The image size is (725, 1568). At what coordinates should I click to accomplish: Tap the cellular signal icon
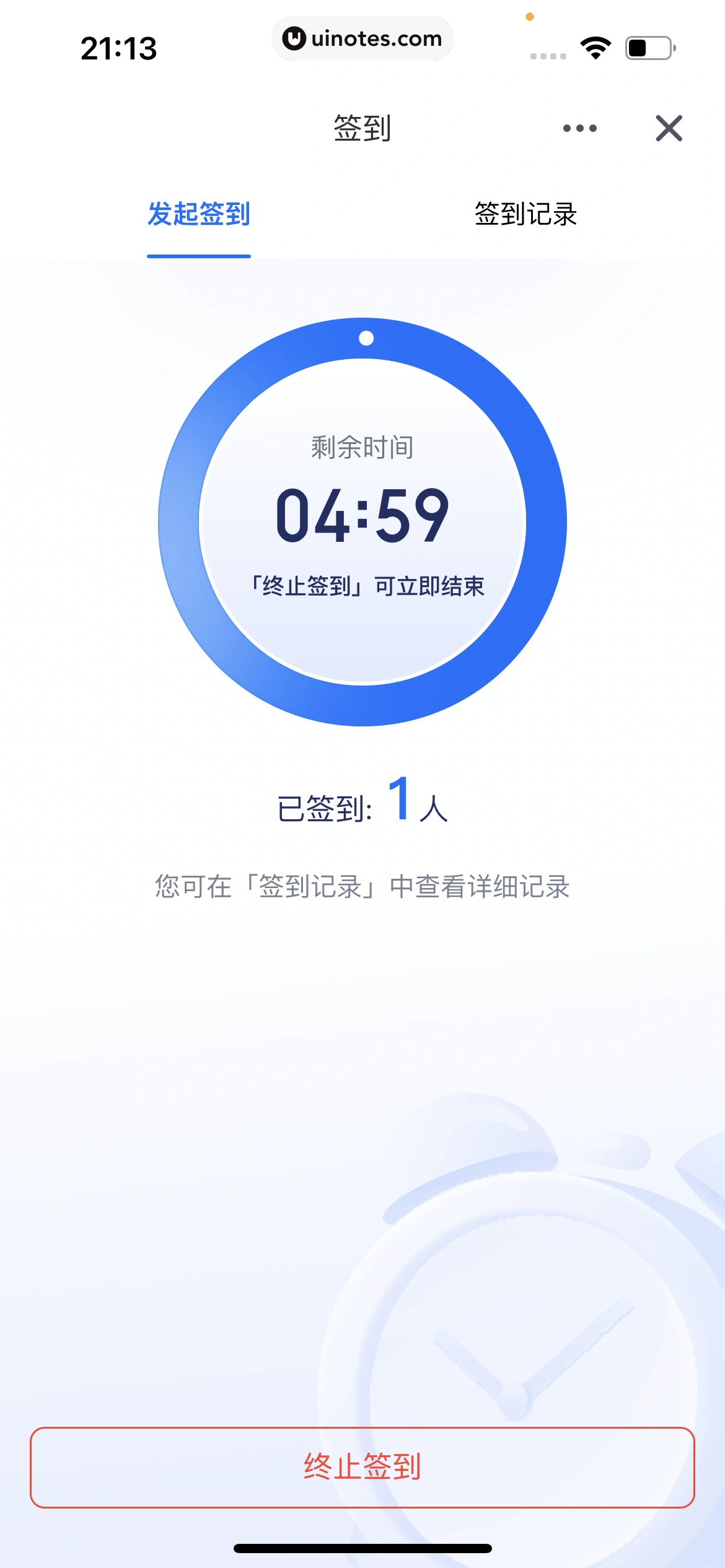coord(548,54)
